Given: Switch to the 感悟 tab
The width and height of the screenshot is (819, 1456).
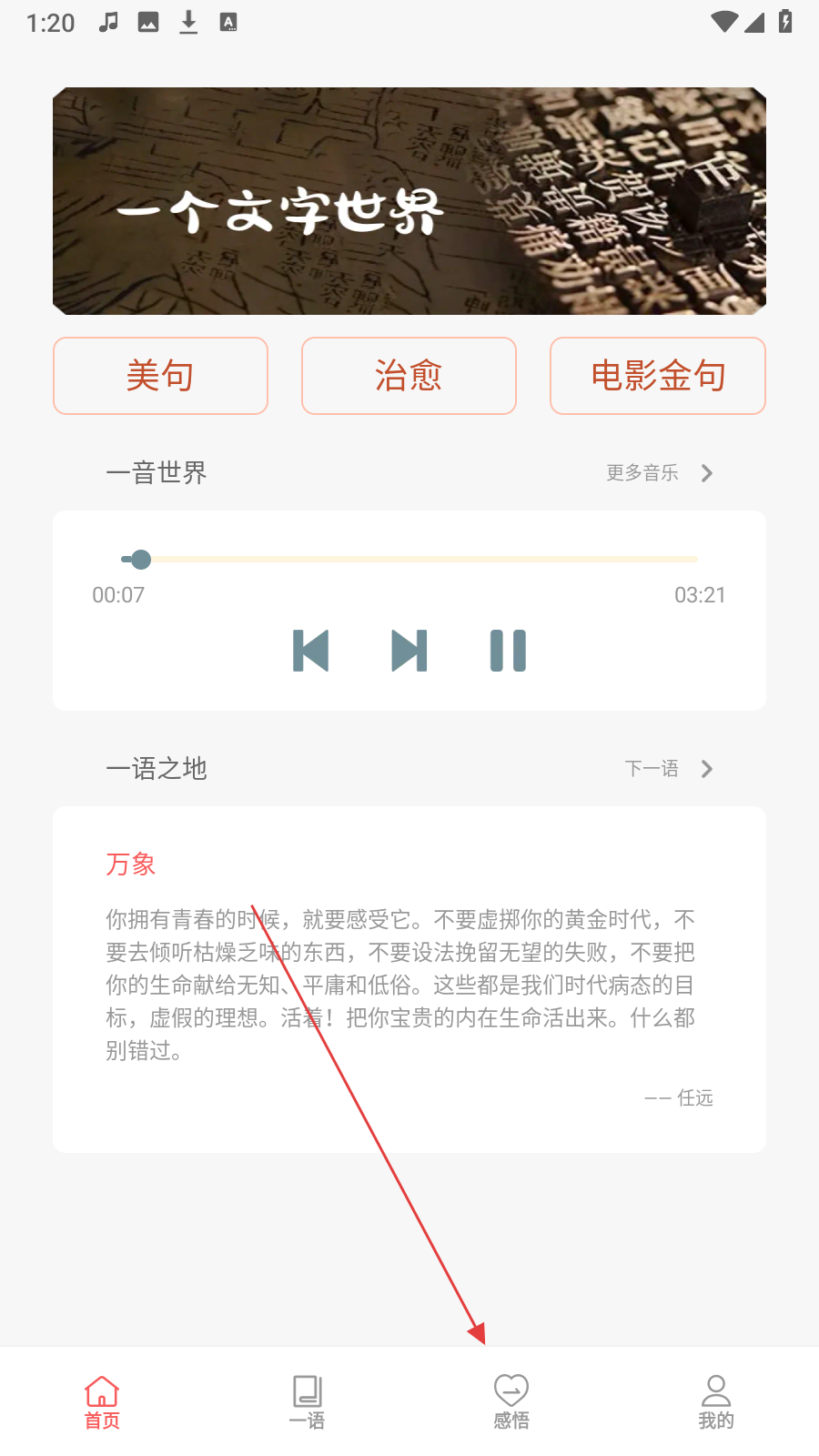Looking at the screenshot, I should coord(511,1402).
